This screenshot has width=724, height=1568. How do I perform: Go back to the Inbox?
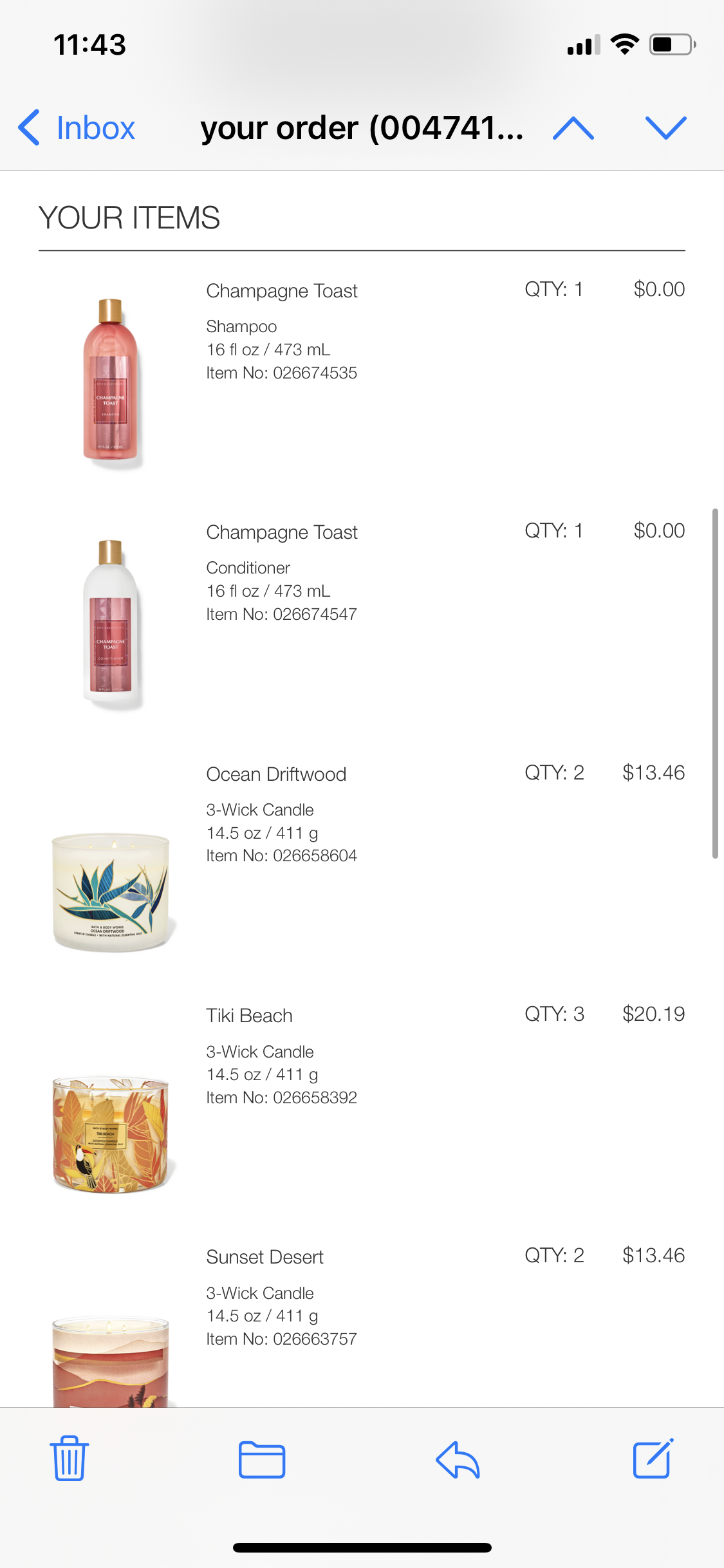point(77,127)
